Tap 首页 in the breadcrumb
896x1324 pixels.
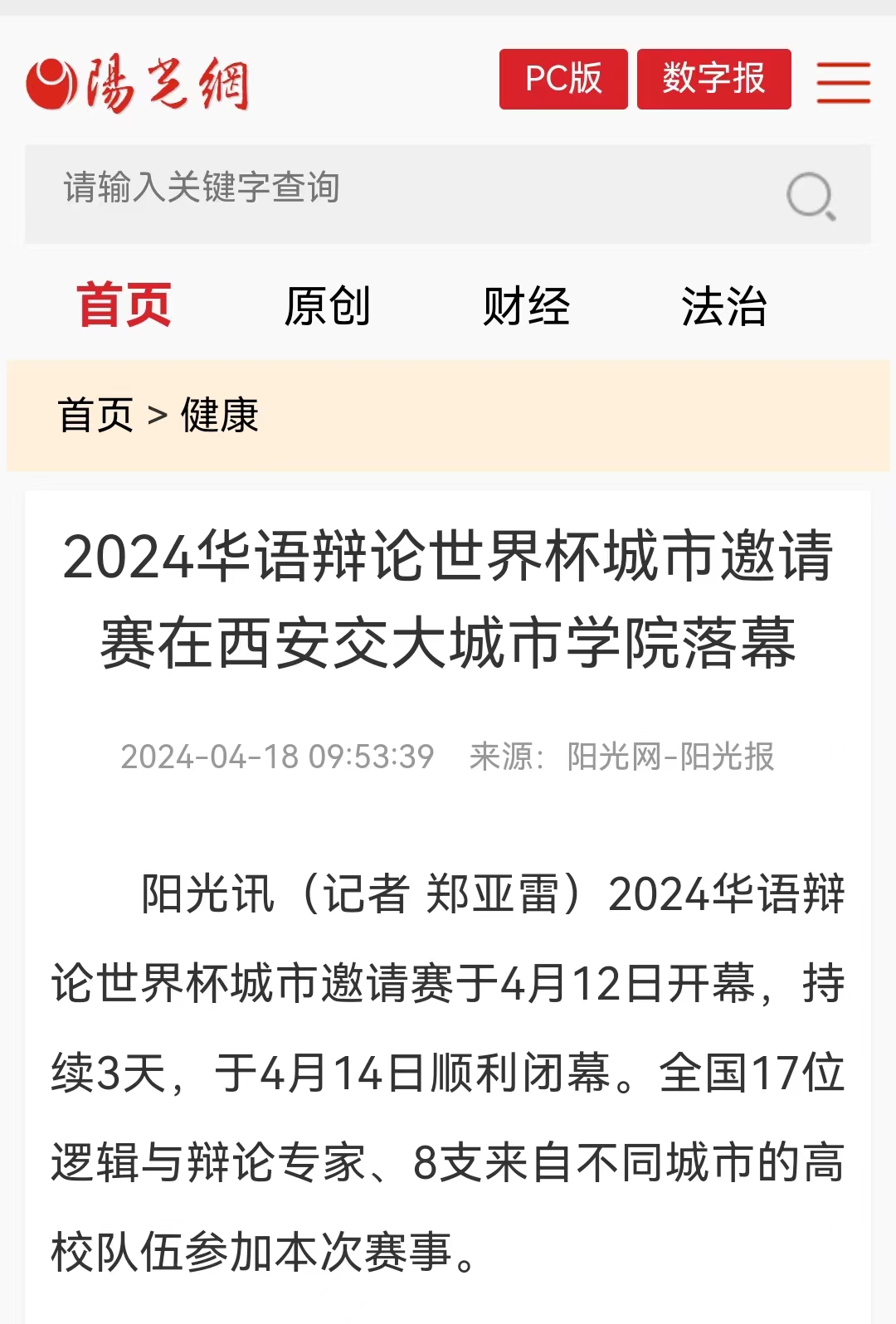(95, 415)
